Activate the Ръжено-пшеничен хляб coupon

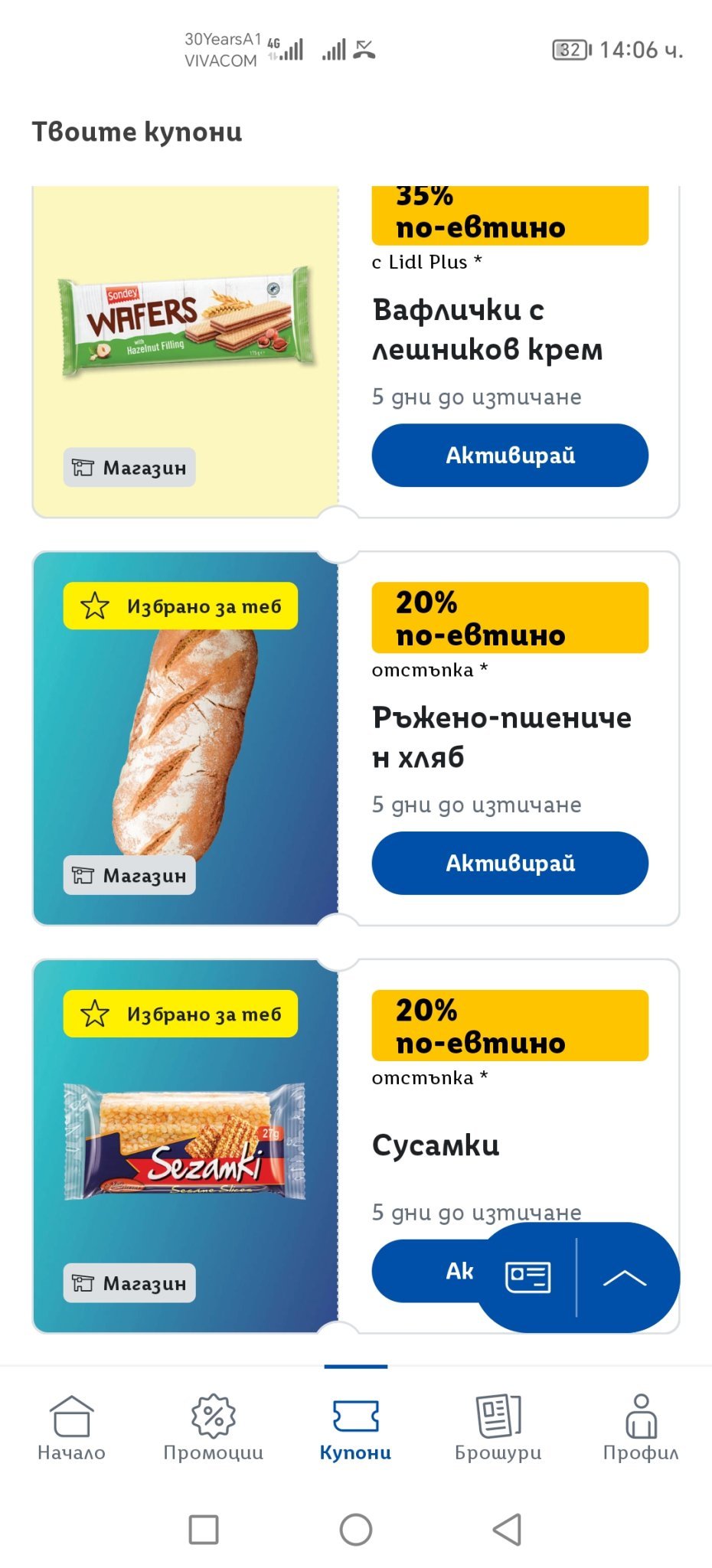(x=510, y=863)
